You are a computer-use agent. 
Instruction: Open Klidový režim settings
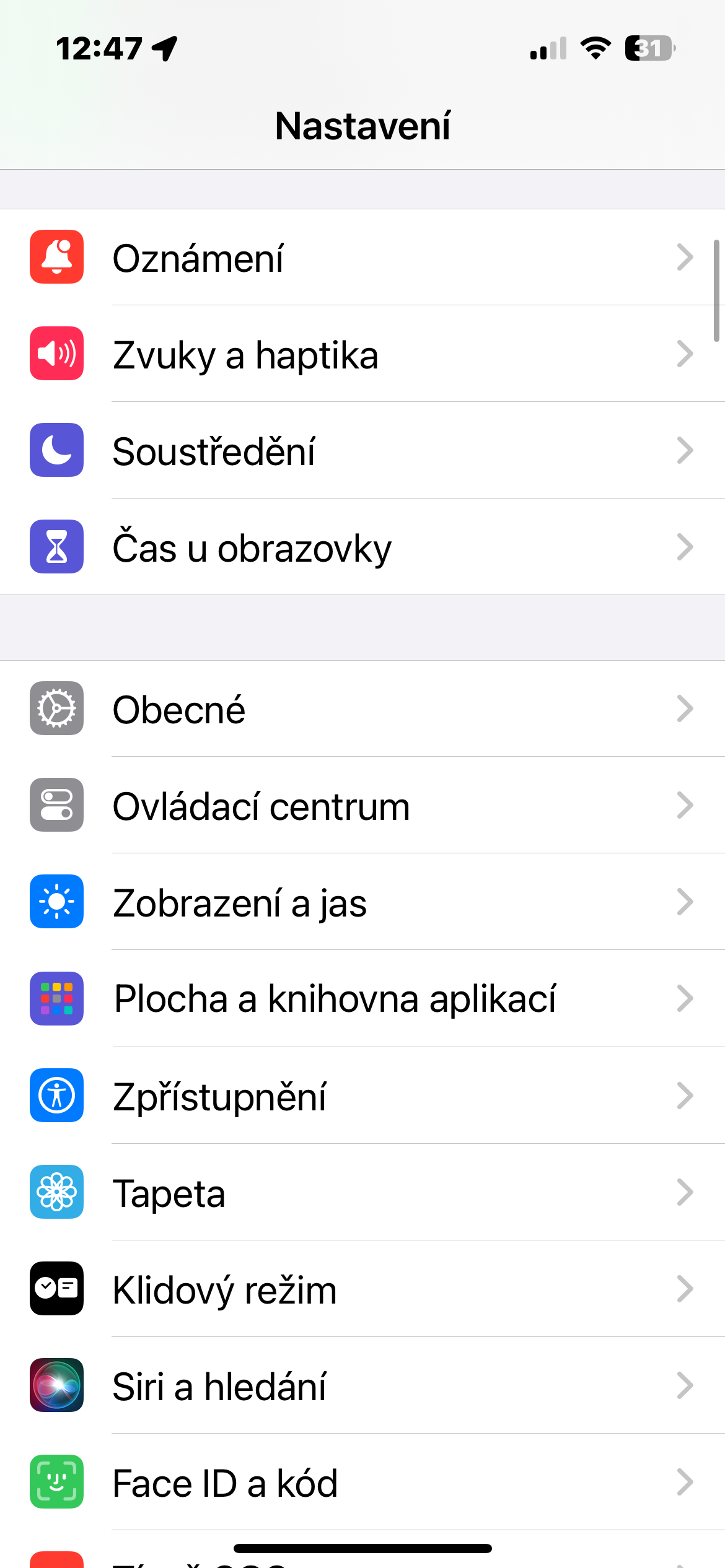pyautogui.click(x=362, y=1289)
